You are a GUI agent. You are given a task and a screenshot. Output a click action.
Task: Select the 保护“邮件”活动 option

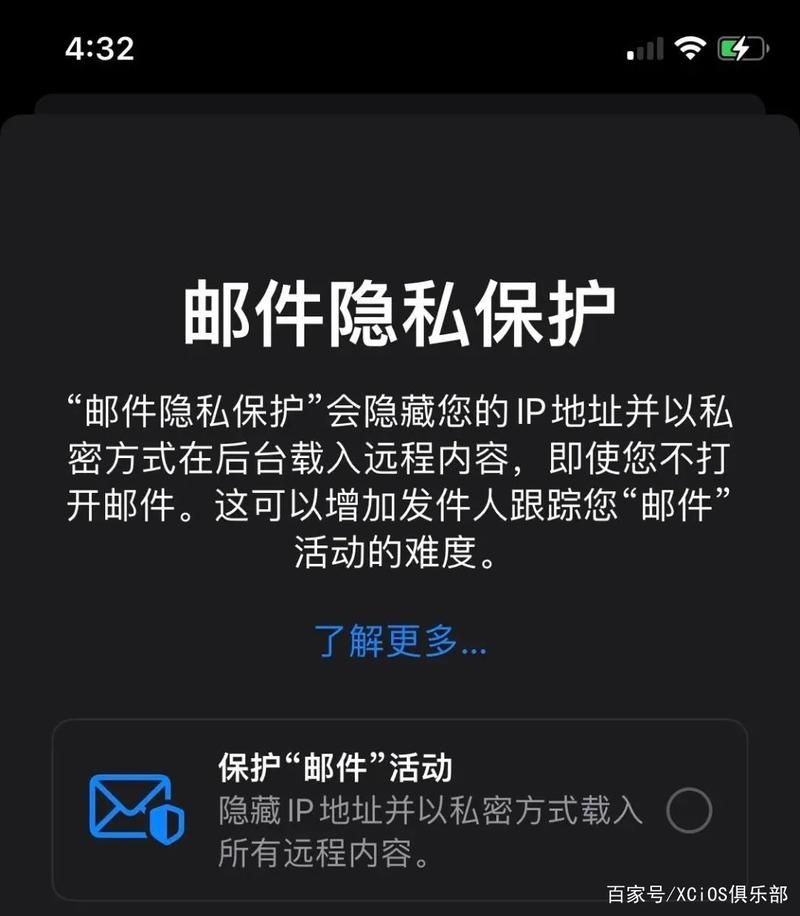(x=689, y=810)
